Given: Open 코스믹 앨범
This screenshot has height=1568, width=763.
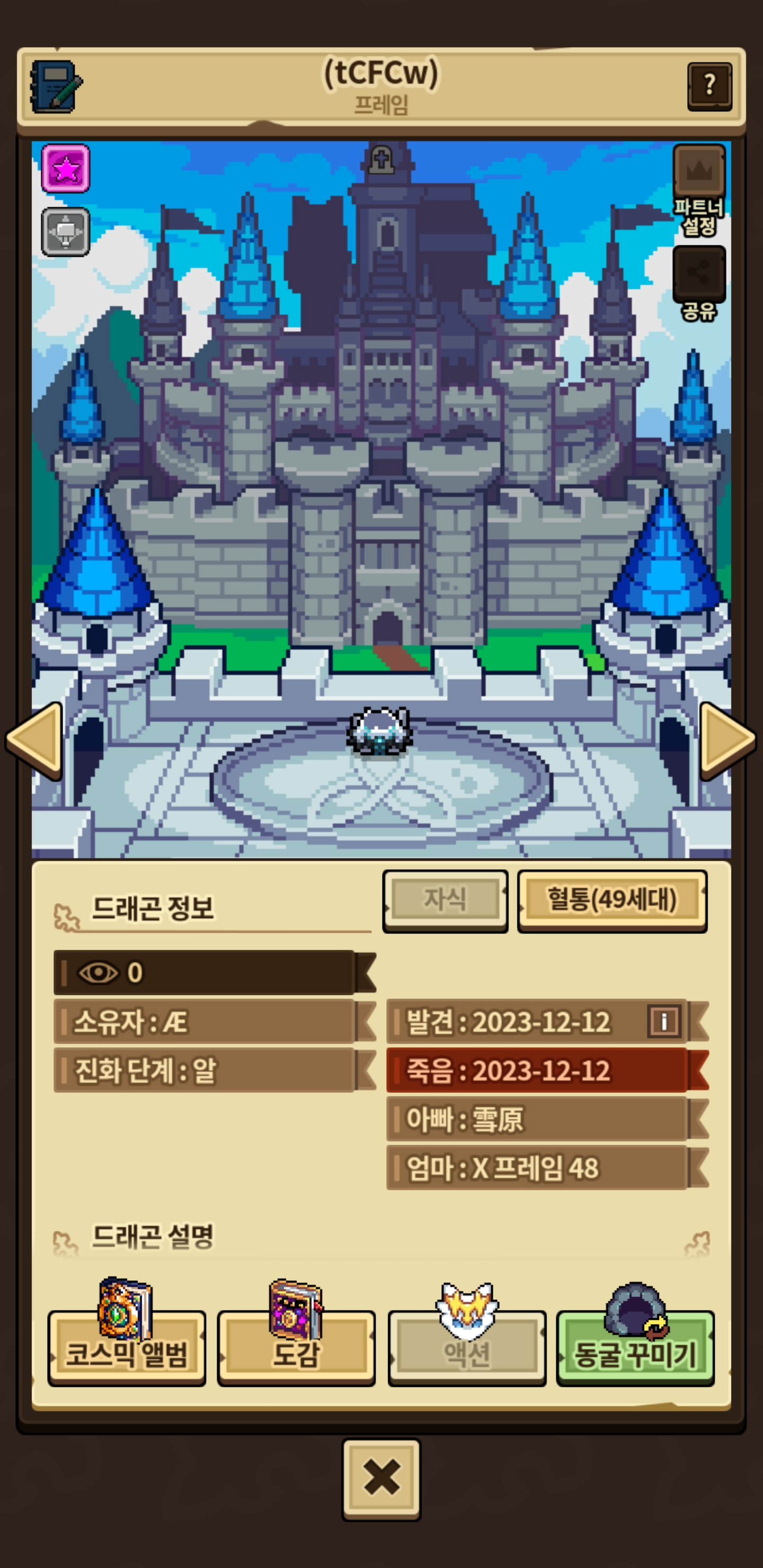Looking at the screenshot, I should click(127, 1348).
